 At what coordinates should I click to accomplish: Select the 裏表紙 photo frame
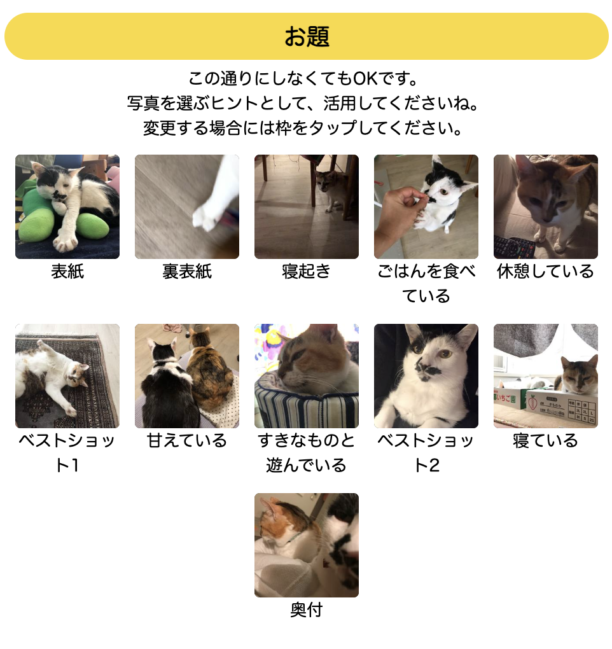click(x=187, y=207)
